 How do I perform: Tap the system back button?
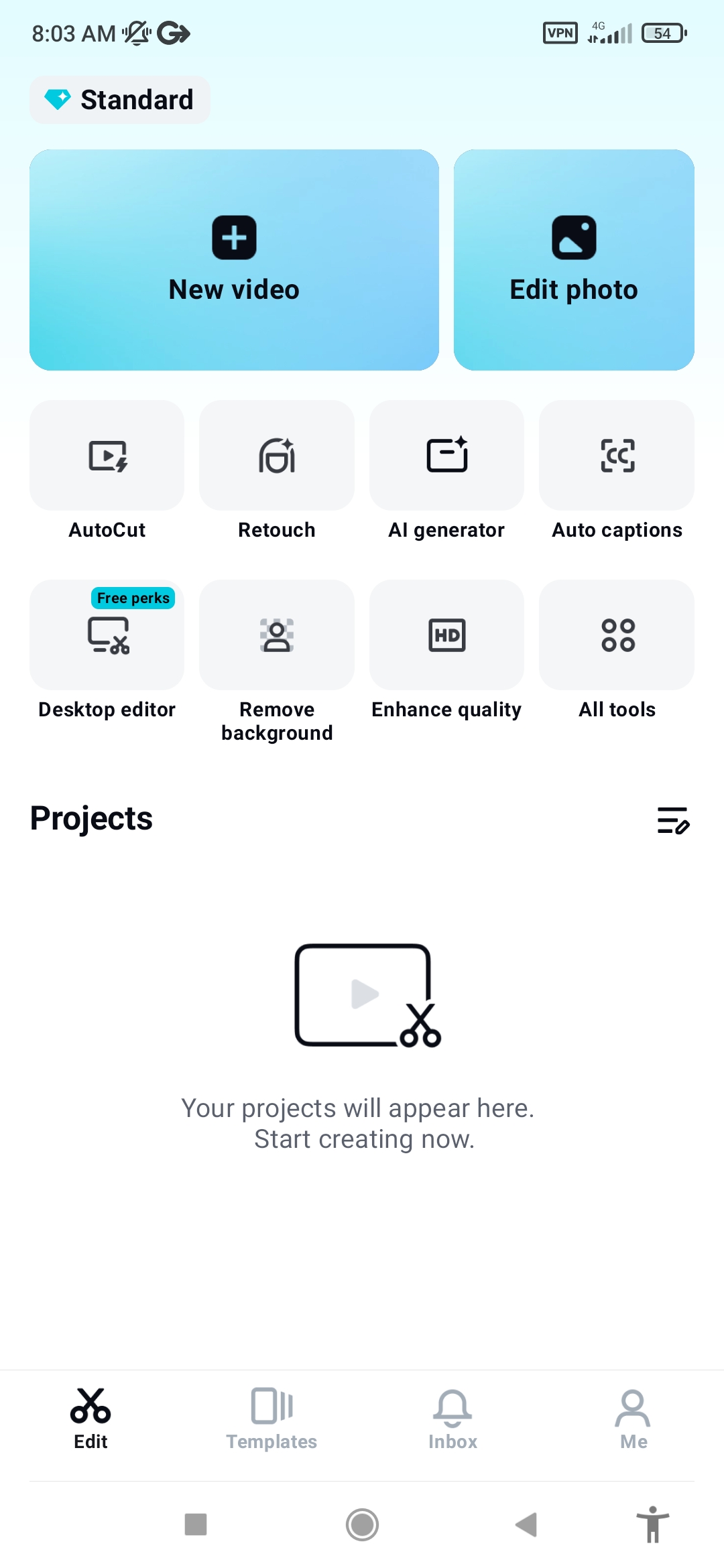pos(526,1525)
